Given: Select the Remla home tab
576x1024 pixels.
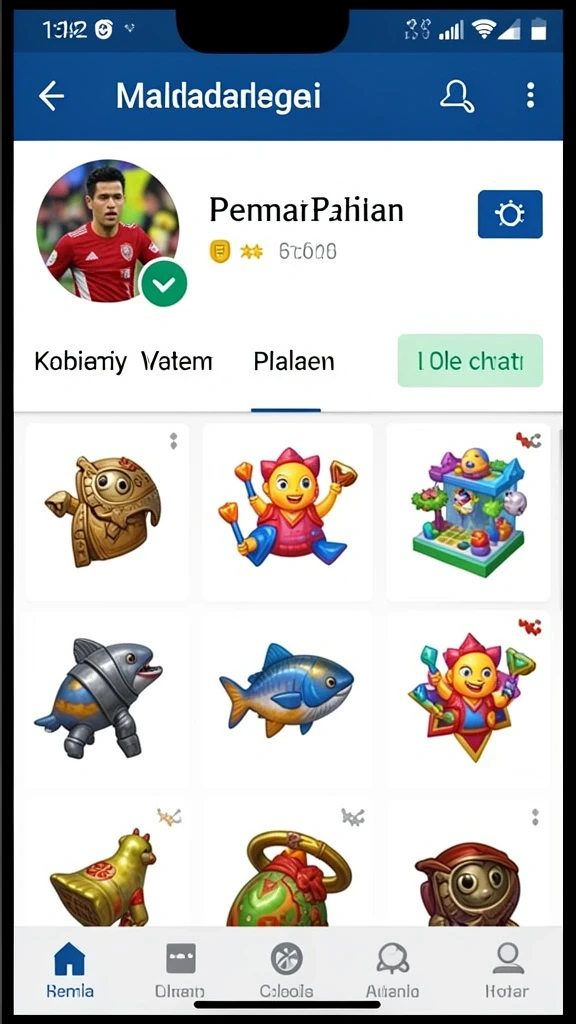Looking at the screenshot, I should (x=70, y=971).
